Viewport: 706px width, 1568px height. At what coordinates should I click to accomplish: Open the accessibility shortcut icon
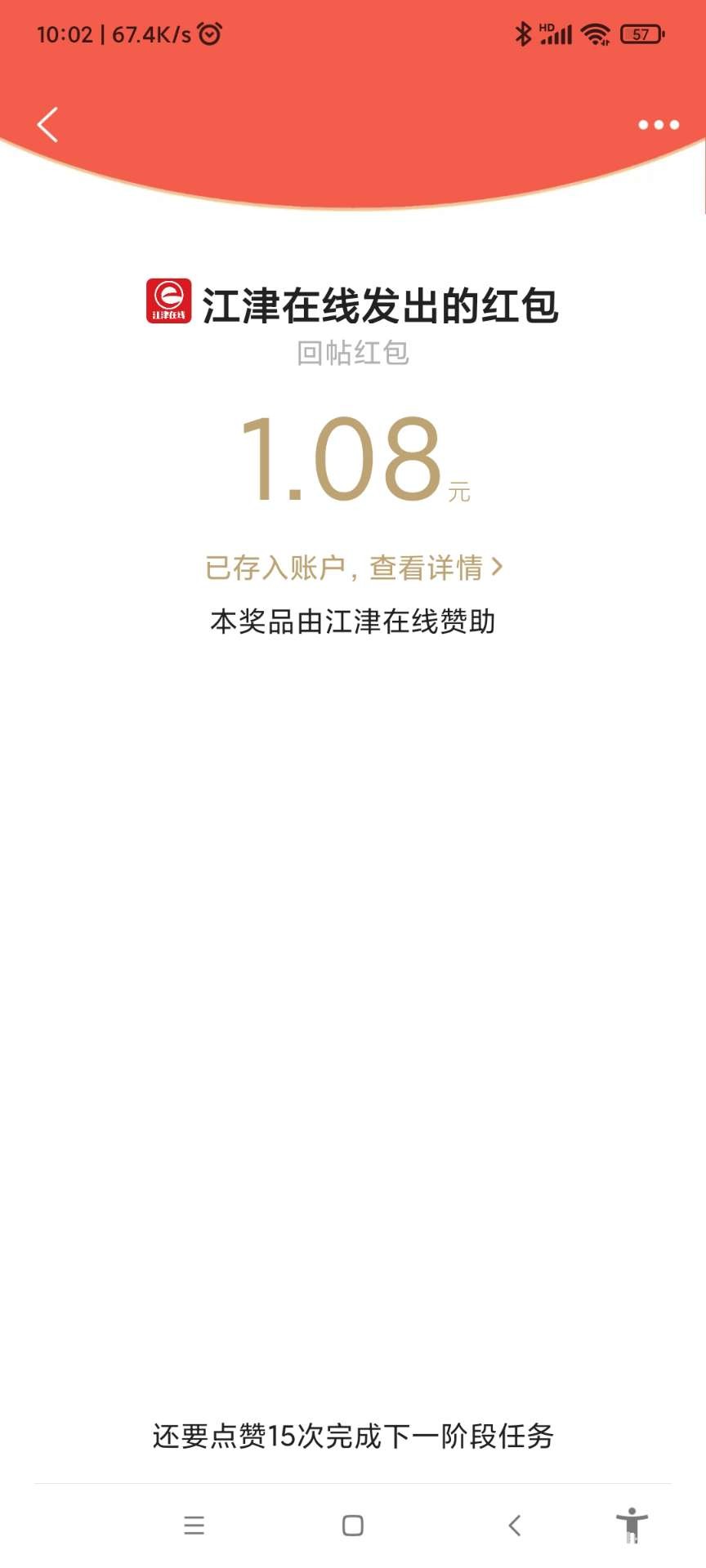(631, 1525)
